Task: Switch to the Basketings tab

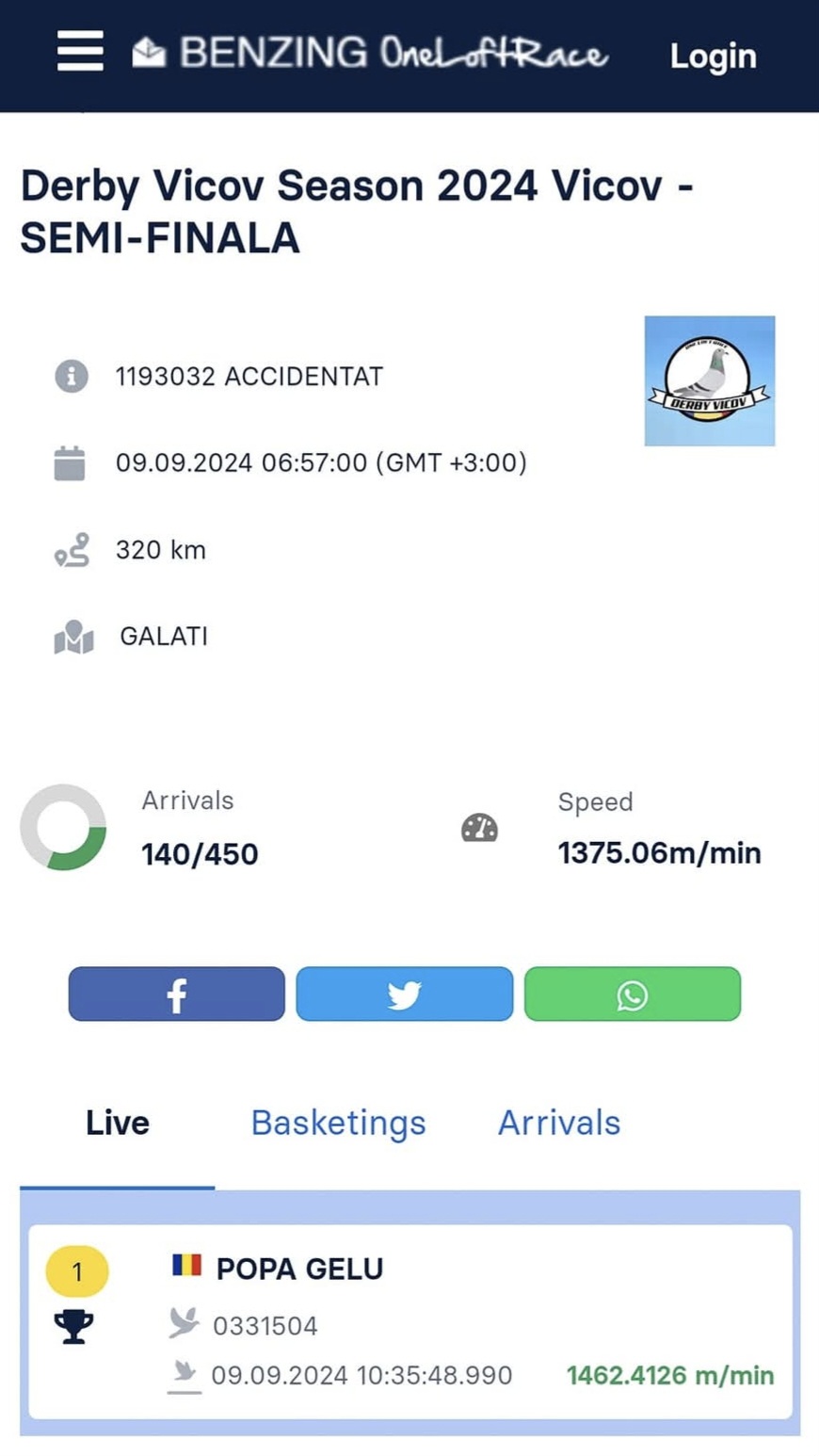Action: pos(338,1123)
